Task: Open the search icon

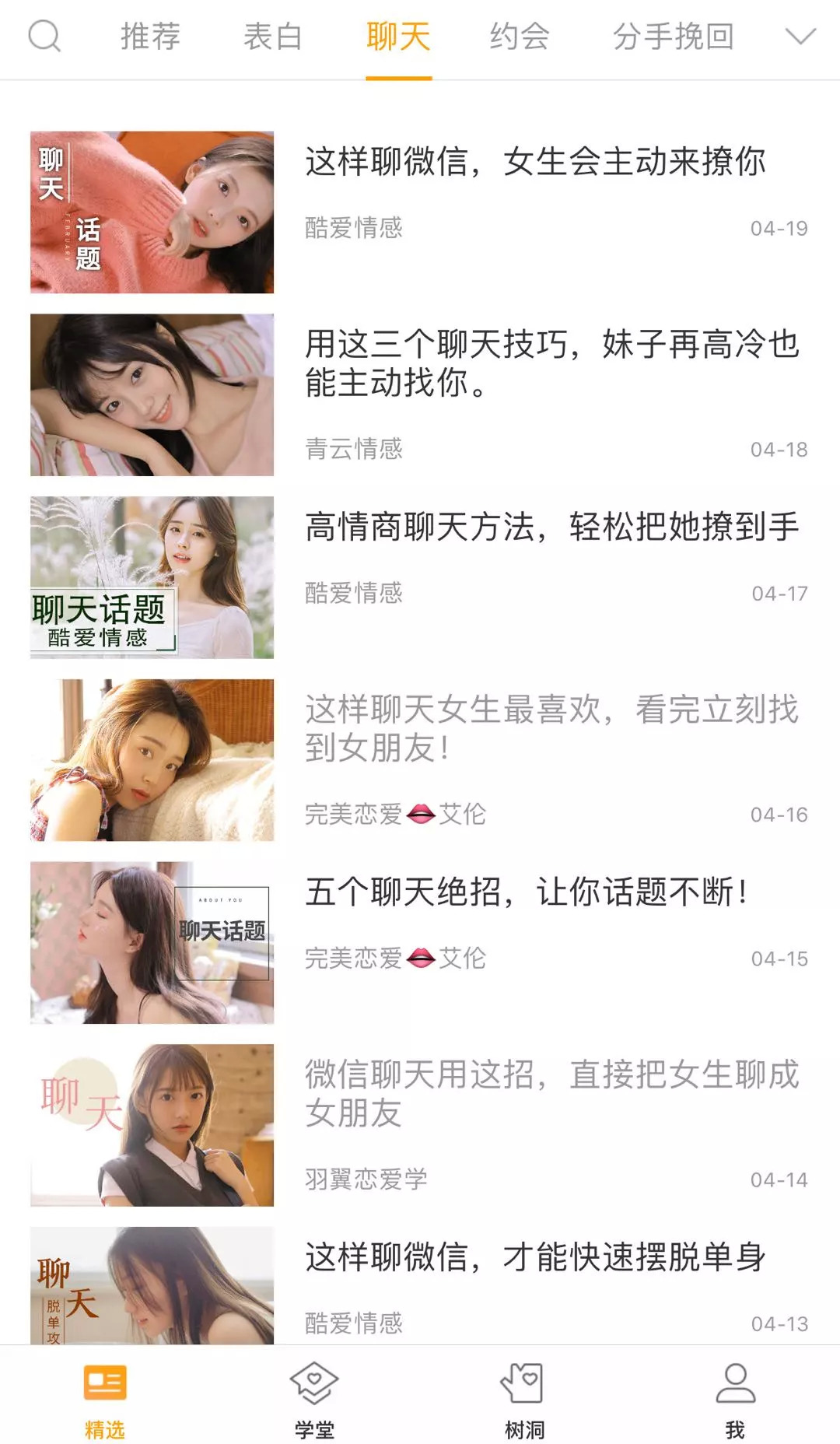Action: (44, 36)
